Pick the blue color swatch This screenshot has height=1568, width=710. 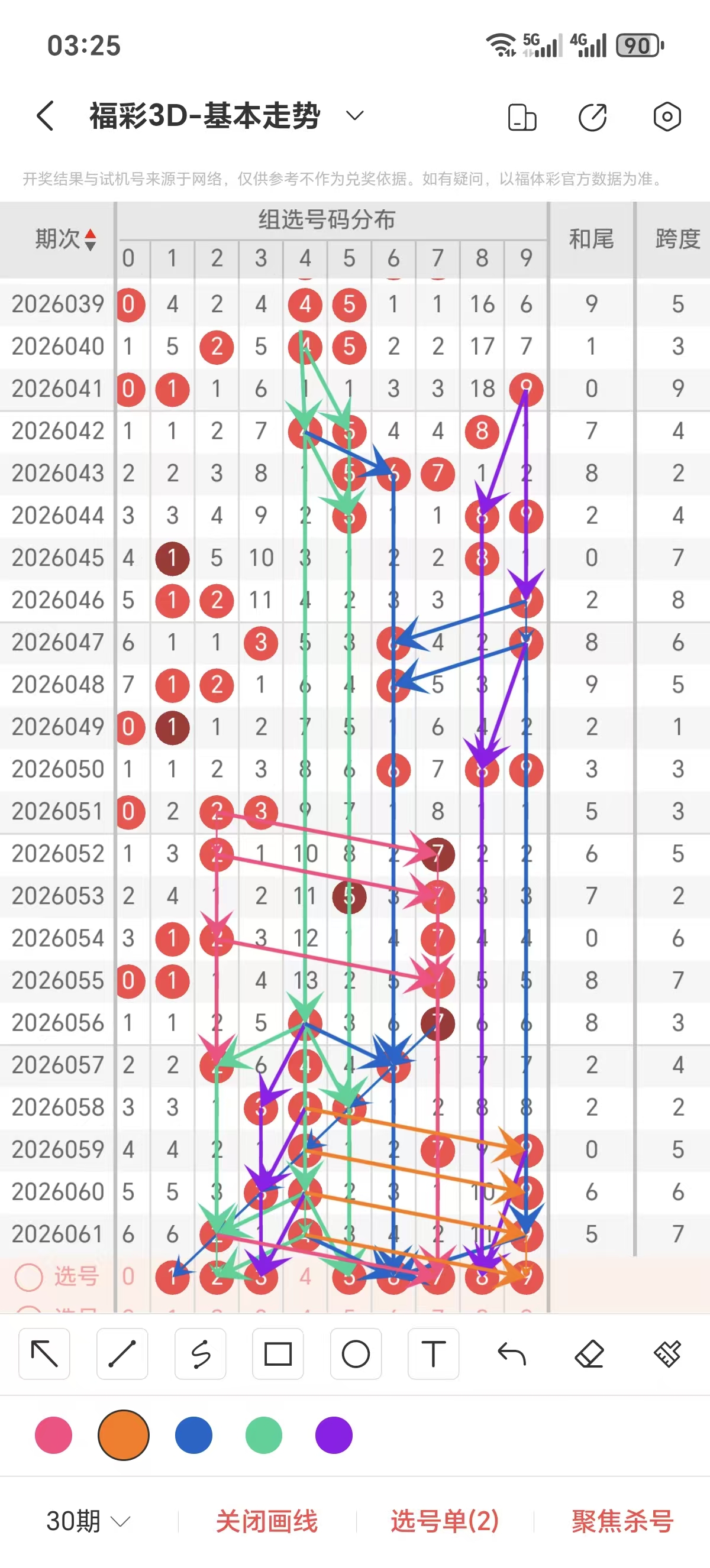pyautogui.click(x=193, y=1435)
